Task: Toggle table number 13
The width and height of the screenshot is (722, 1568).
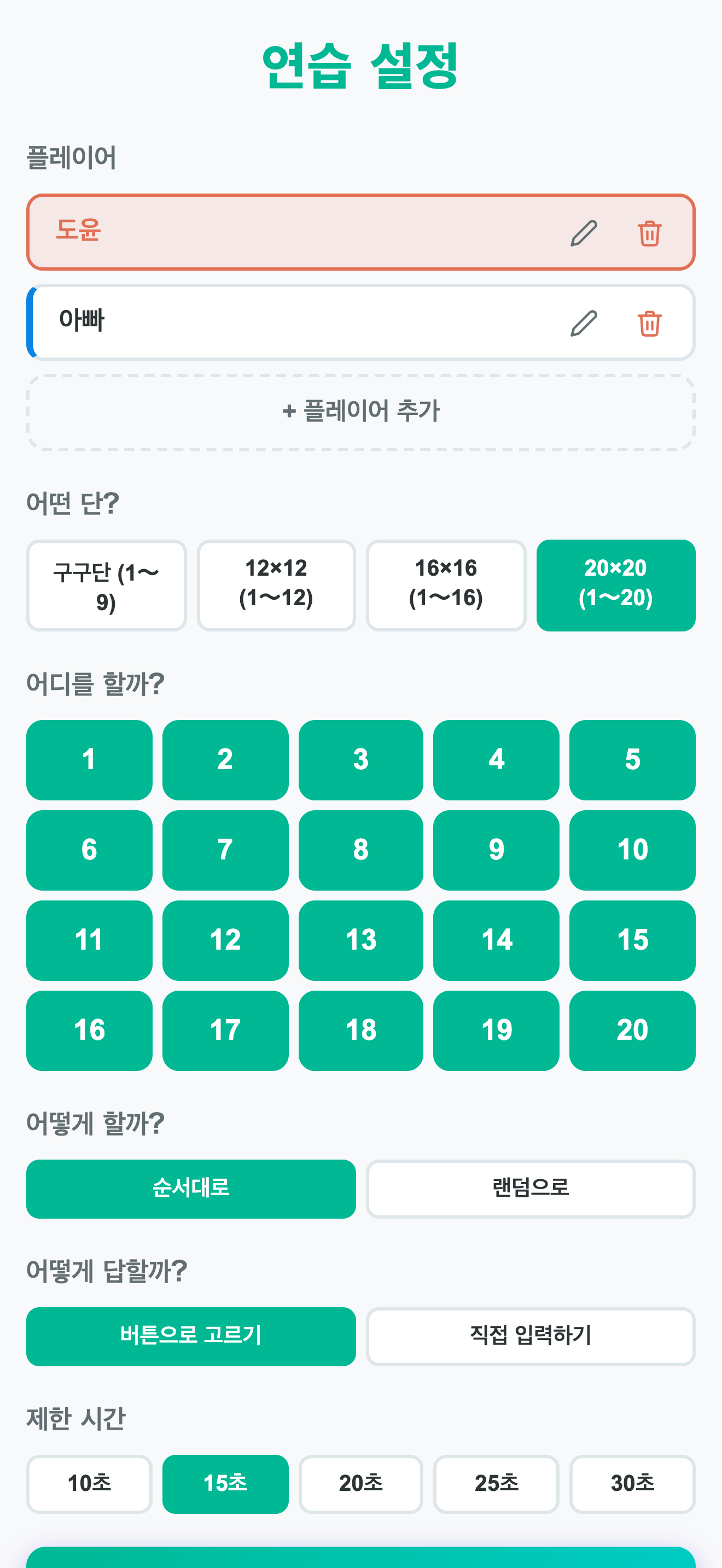Action: click(360, 940)
